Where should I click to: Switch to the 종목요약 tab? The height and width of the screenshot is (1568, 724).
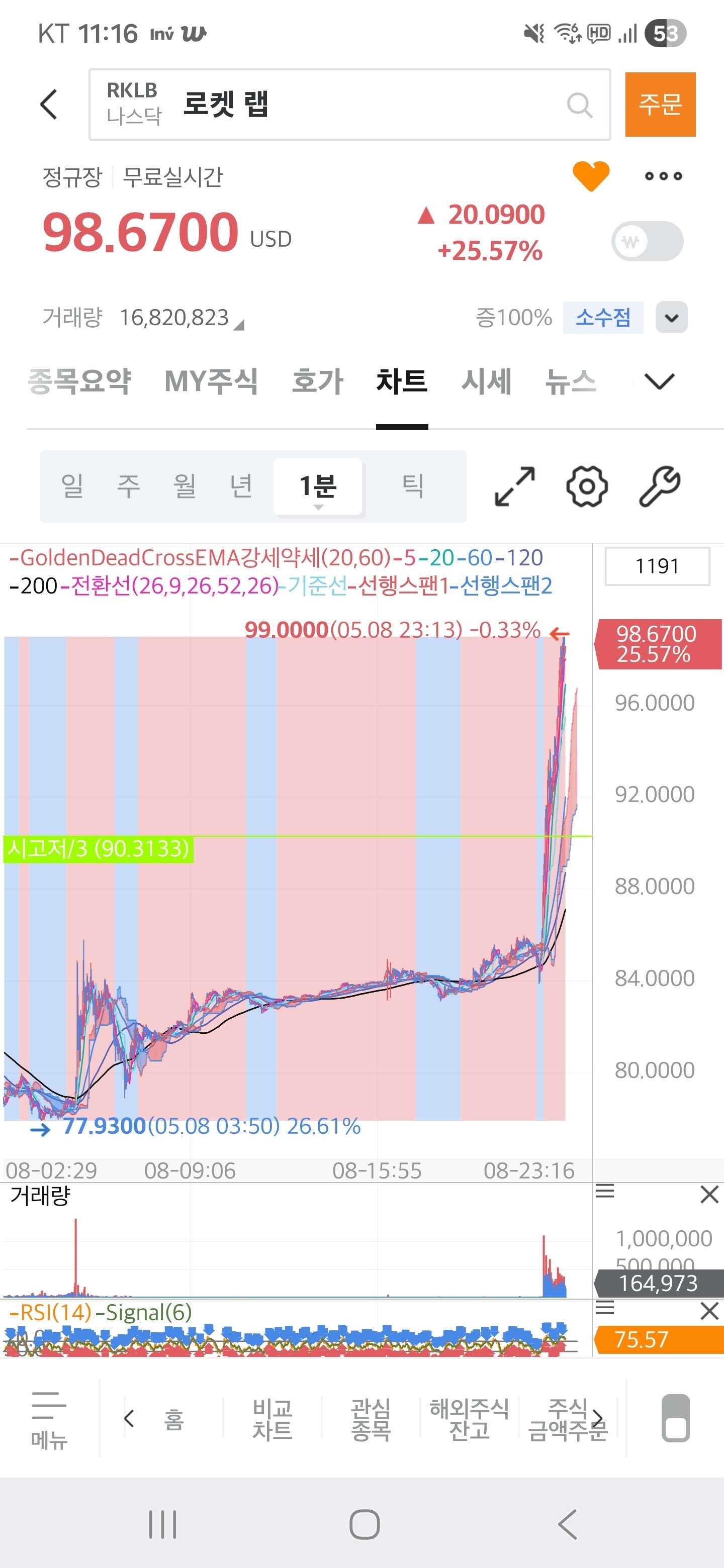pyautogui.click(x=79, y=381)
